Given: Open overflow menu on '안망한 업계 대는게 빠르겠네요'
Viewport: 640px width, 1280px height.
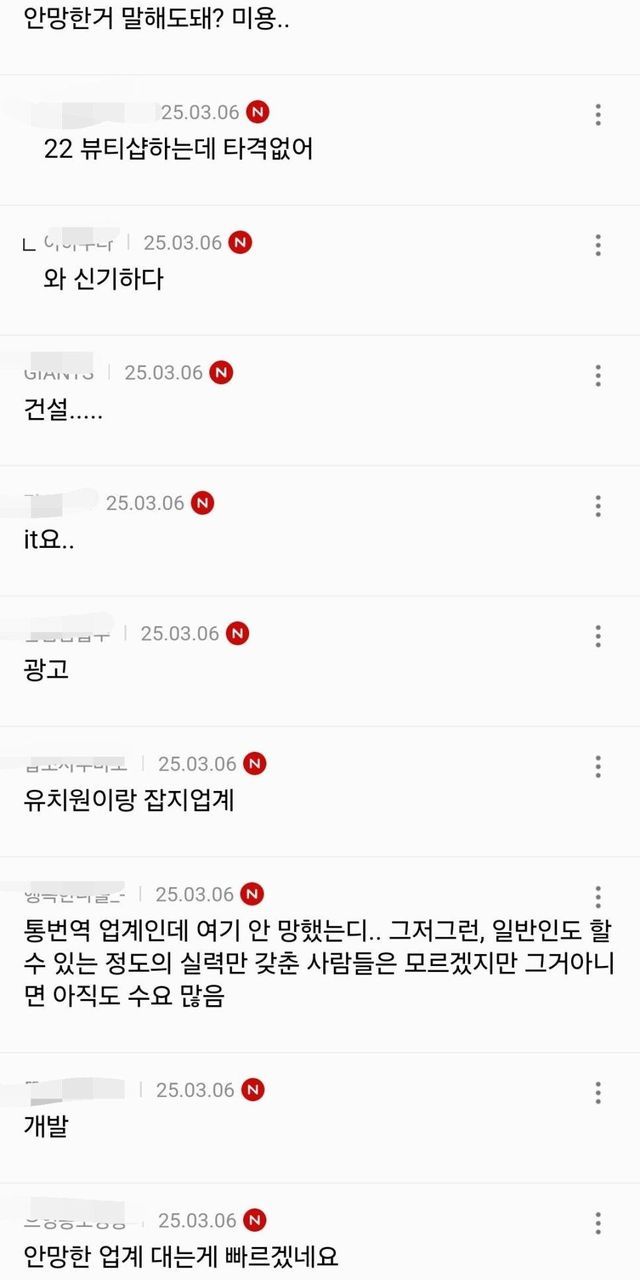Looking at the screenshot, I should (x=598, y=1222).
